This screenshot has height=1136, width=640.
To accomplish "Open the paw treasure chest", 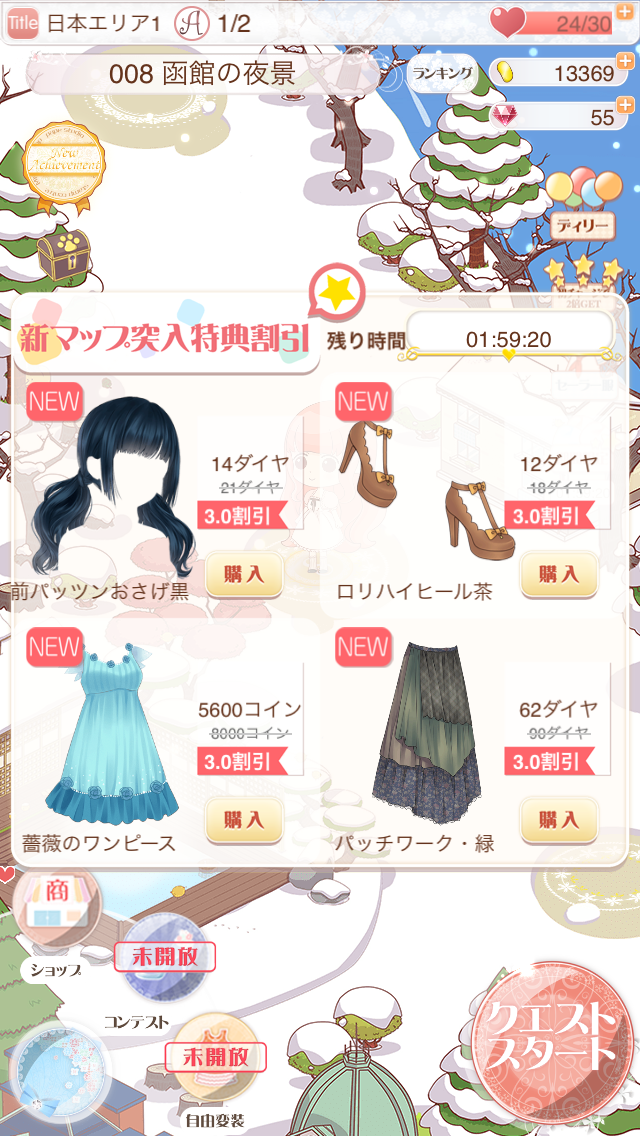I will (x=64, y=256).
